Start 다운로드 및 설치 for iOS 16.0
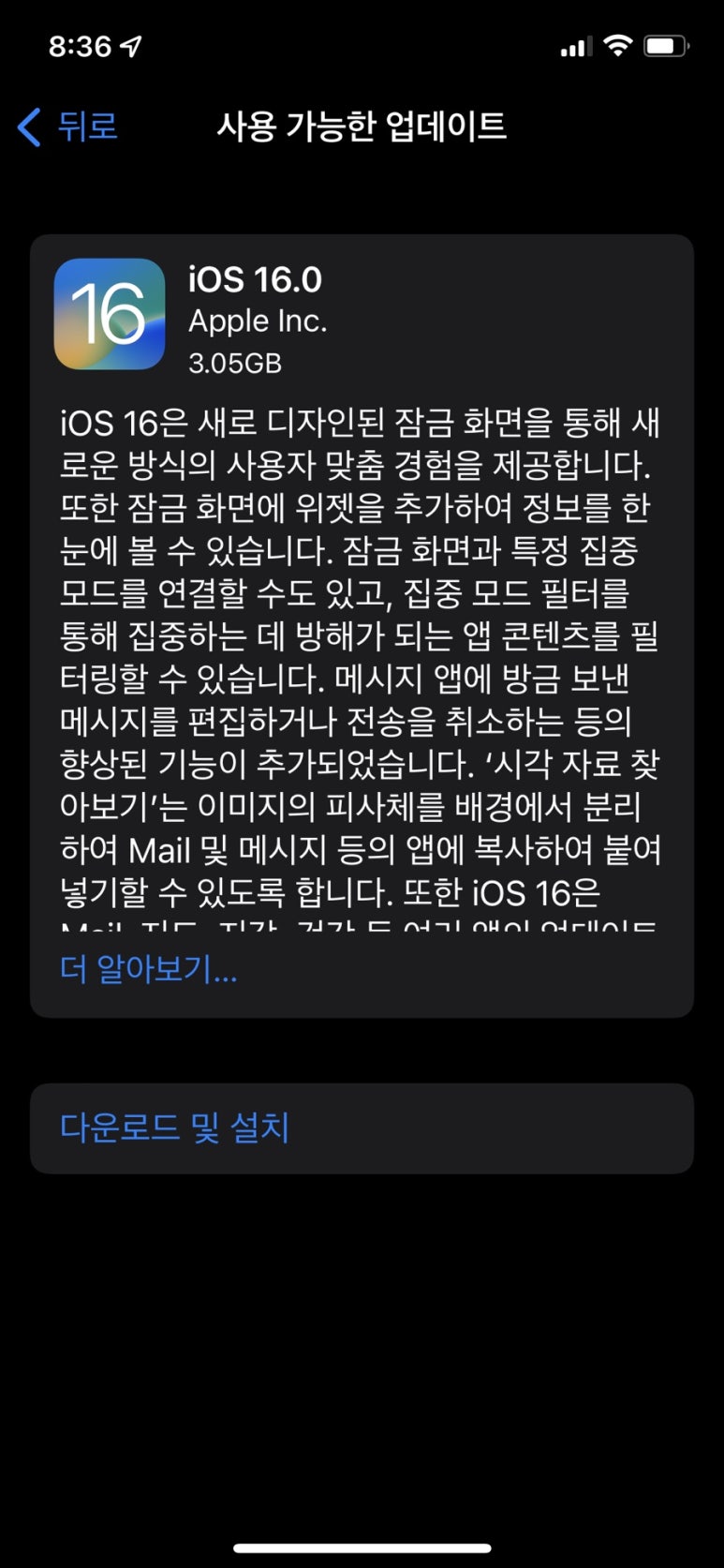This screenshot has height=1568, width=724. [175, 1127]
